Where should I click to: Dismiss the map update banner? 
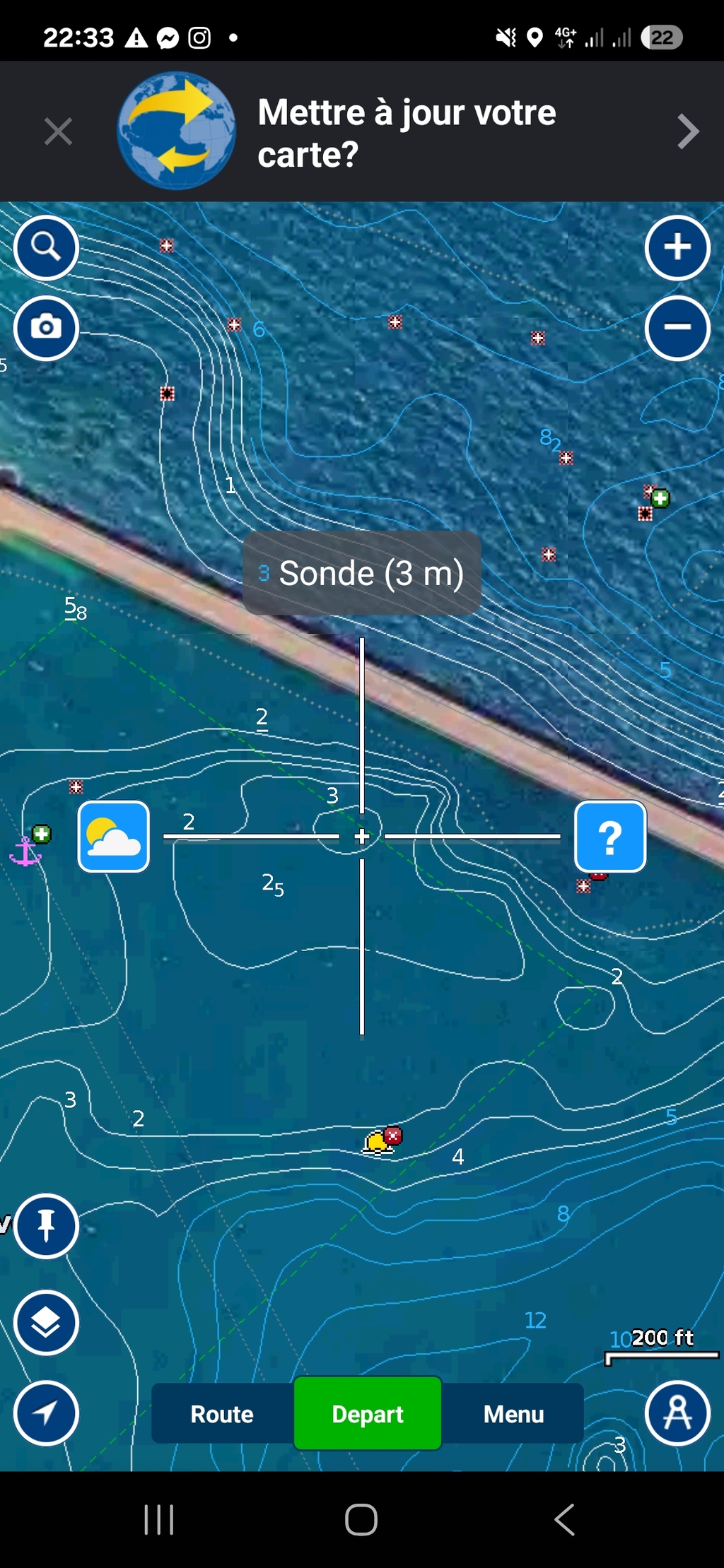(58, 131)
